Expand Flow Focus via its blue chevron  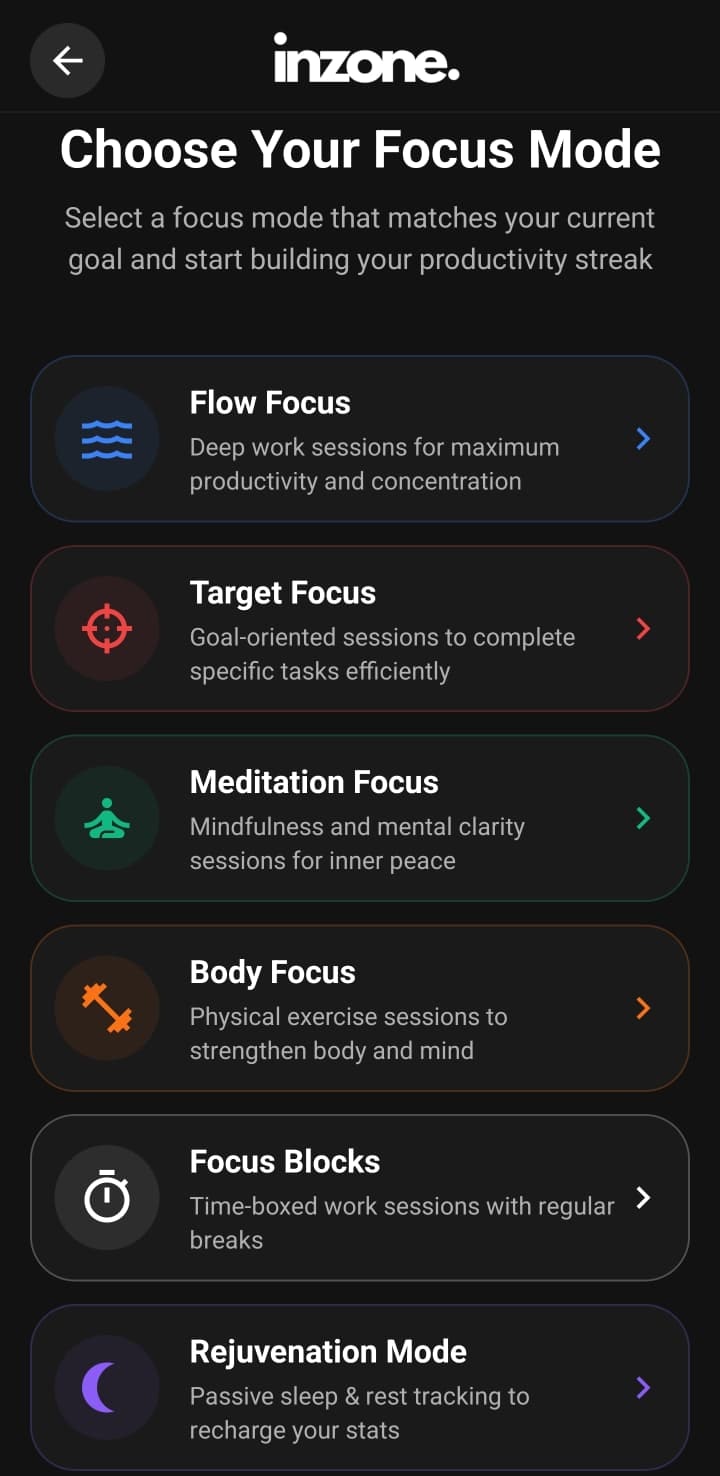642,439
